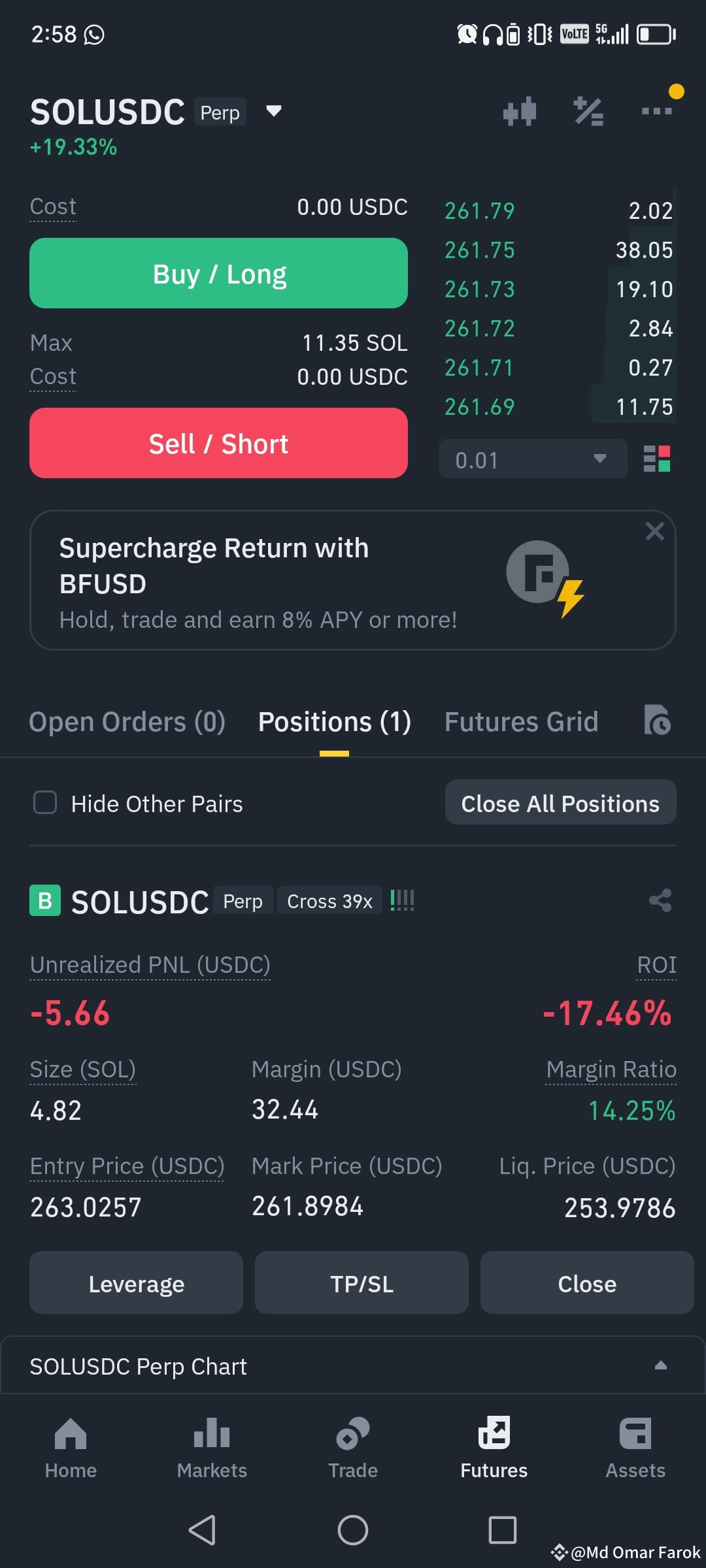Screen dimensions: 706x1568
Task: Tap the Android back navigation button
Action: click(203, 1529)
